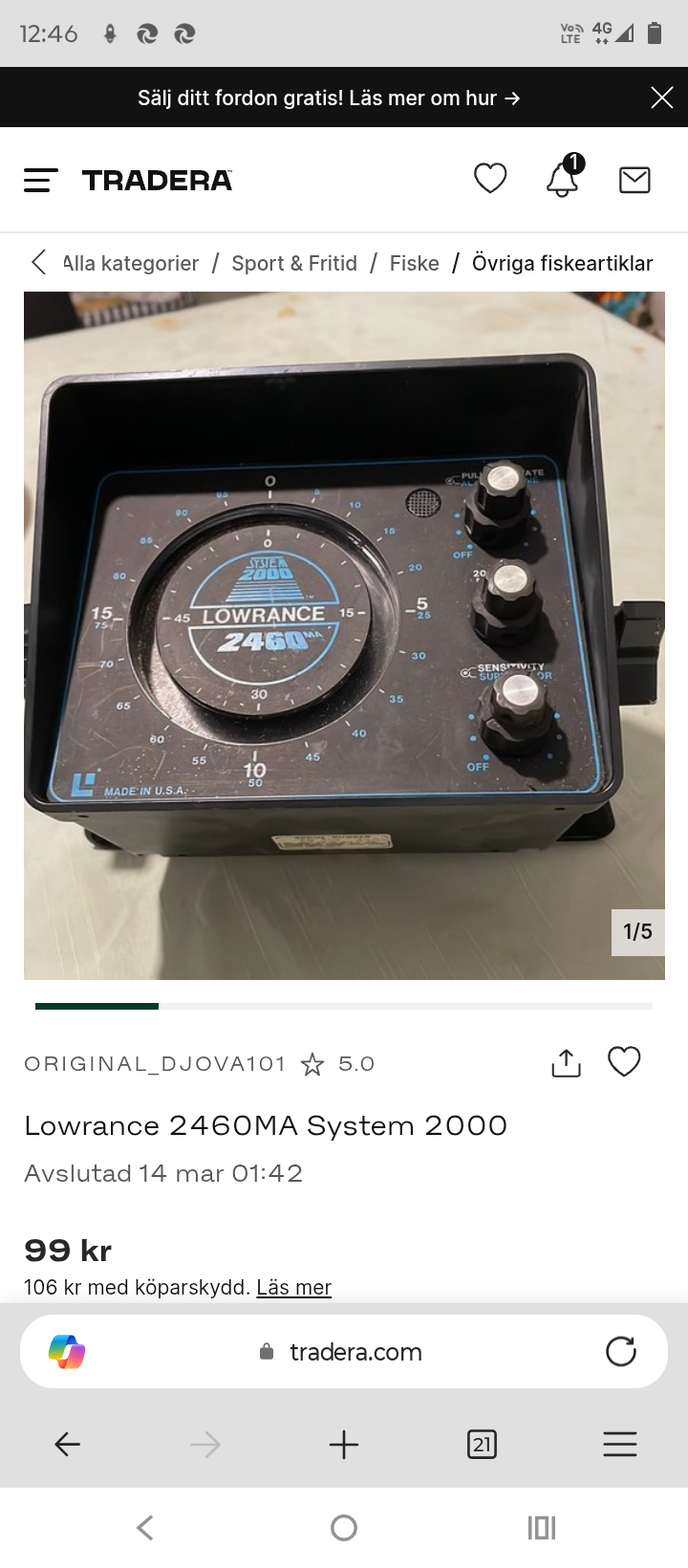Open the hamburger menu
688x1568 pixels.
coord(41,180)
